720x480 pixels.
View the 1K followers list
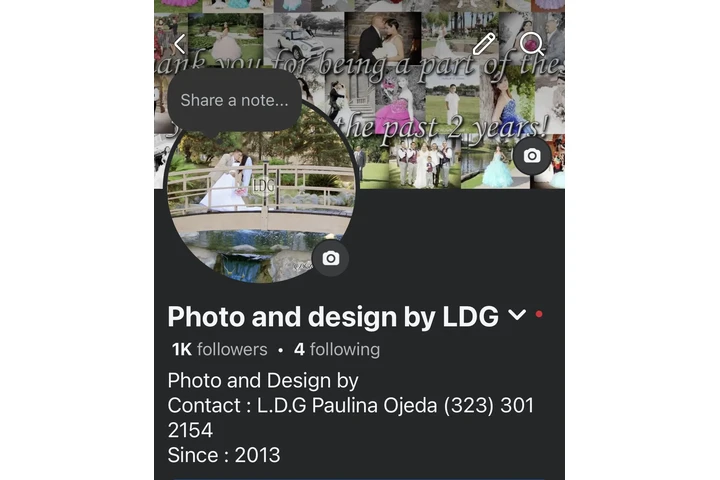220,349
